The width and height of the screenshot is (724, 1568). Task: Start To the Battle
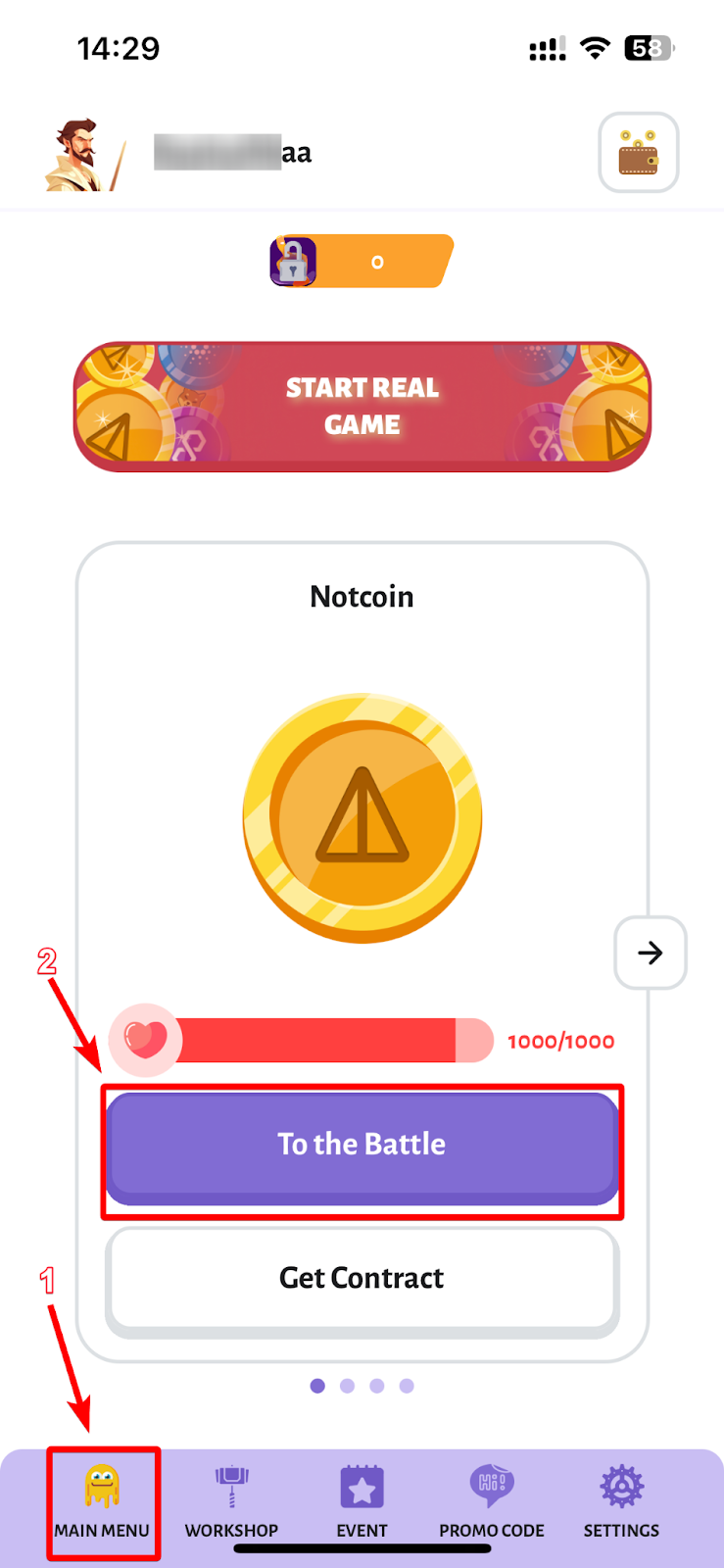coord(362,1145)
